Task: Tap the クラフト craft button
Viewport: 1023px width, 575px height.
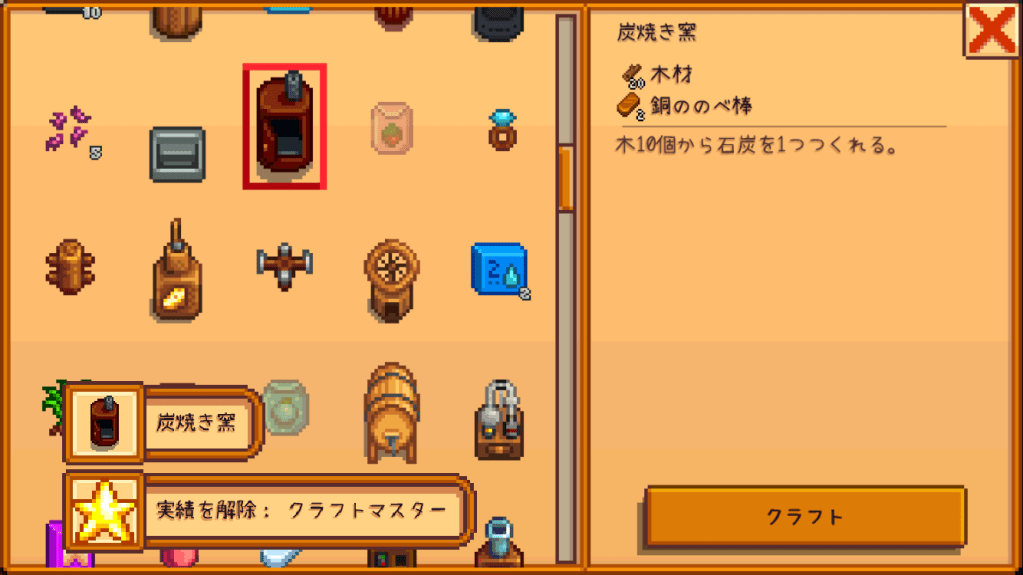Action: (x=805, y=518)
